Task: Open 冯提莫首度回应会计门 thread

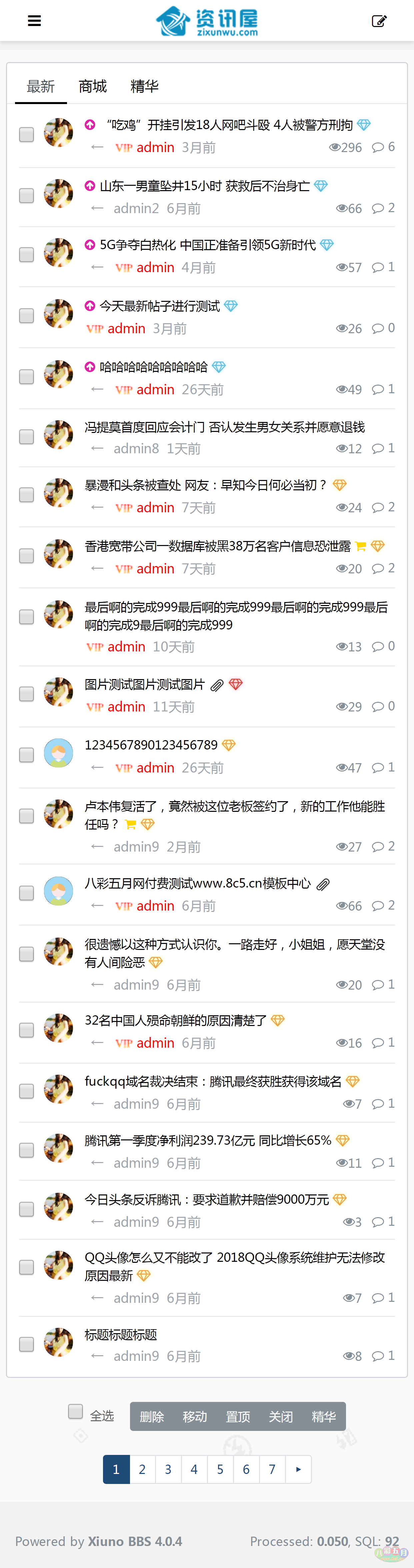Action: point(224,427)
